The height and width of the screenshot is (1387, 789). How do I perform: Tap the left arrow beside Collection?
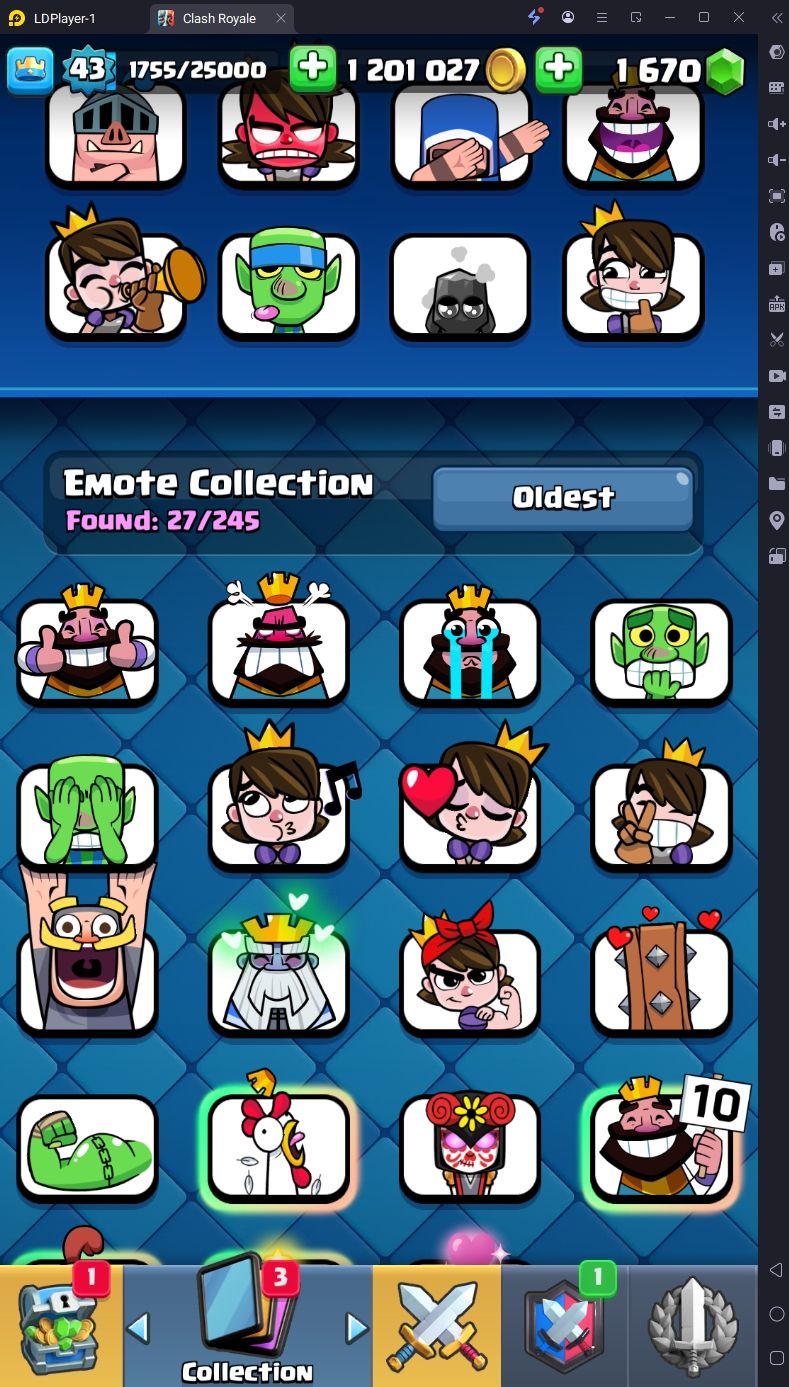click(x=139, y=1328)
